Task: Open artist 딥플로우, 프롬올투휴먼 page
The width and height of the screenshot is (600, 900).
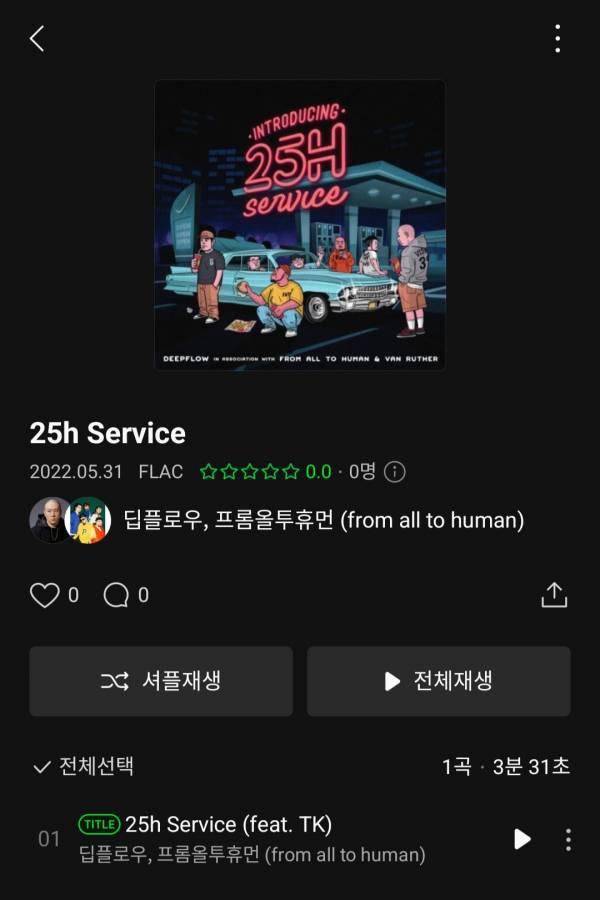Action: coord(323,520)
